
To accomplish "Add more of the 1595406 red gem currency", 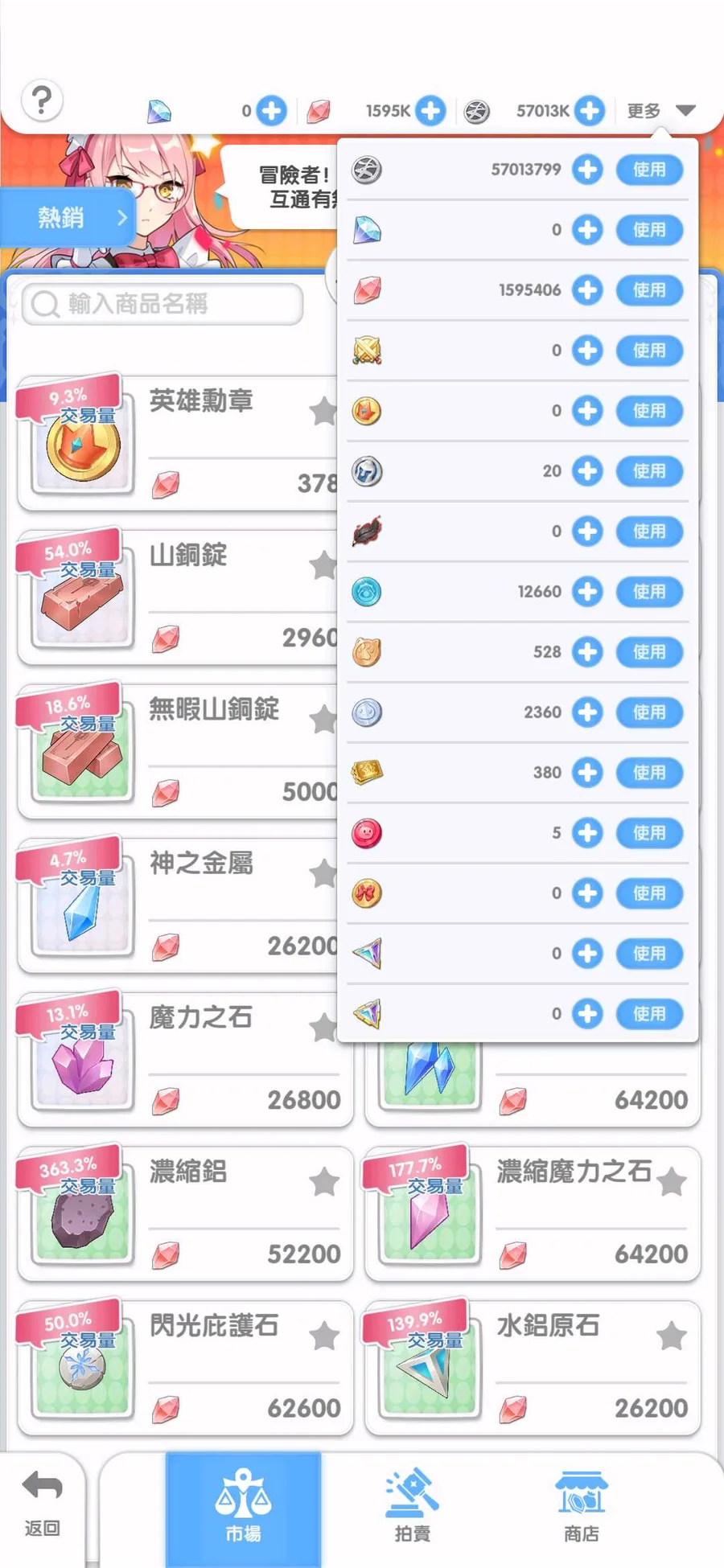I will pyautogui.click(x=587, y=290).
